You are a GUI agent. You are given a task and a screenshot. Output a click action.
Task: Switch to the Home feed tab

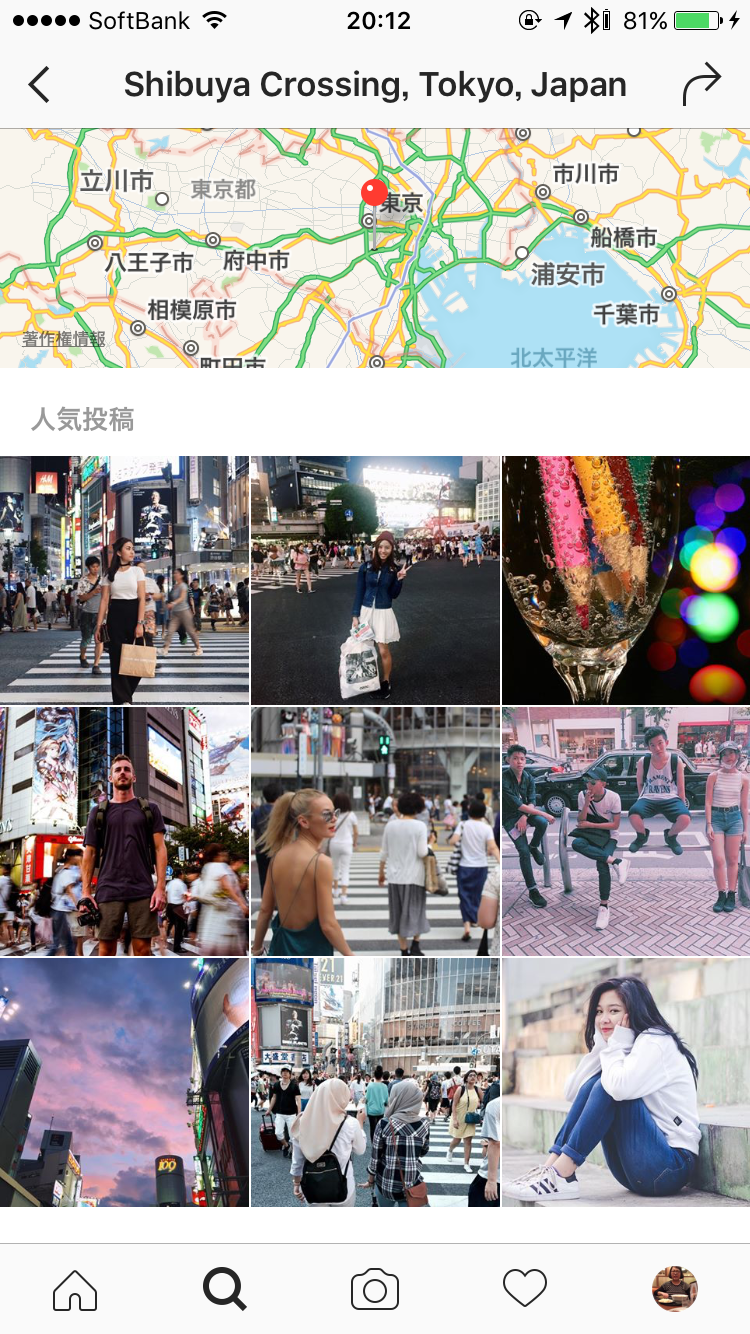point(75,1289)
